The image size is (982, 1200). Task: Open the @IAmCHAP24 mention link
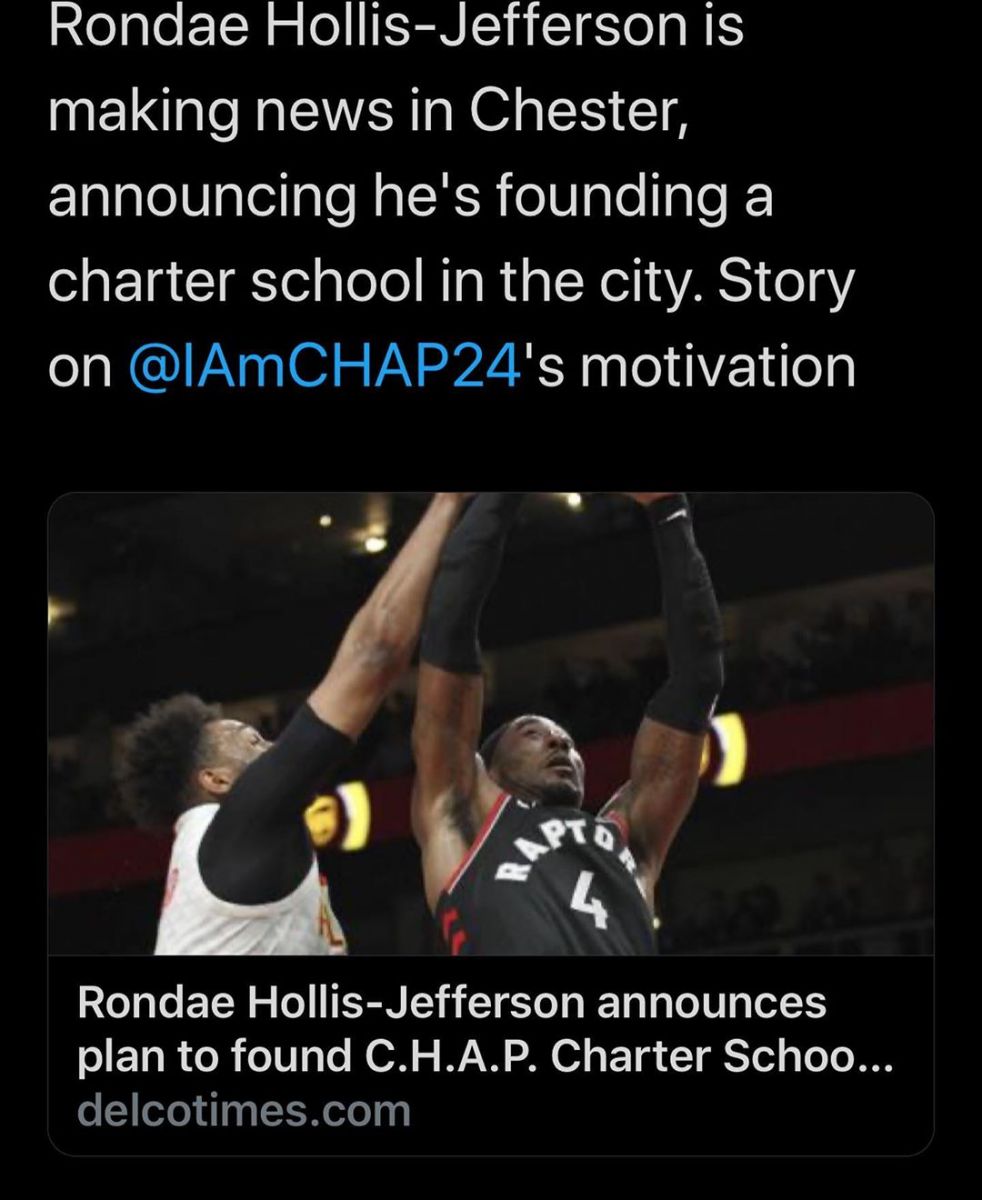[x=325, y=367]
